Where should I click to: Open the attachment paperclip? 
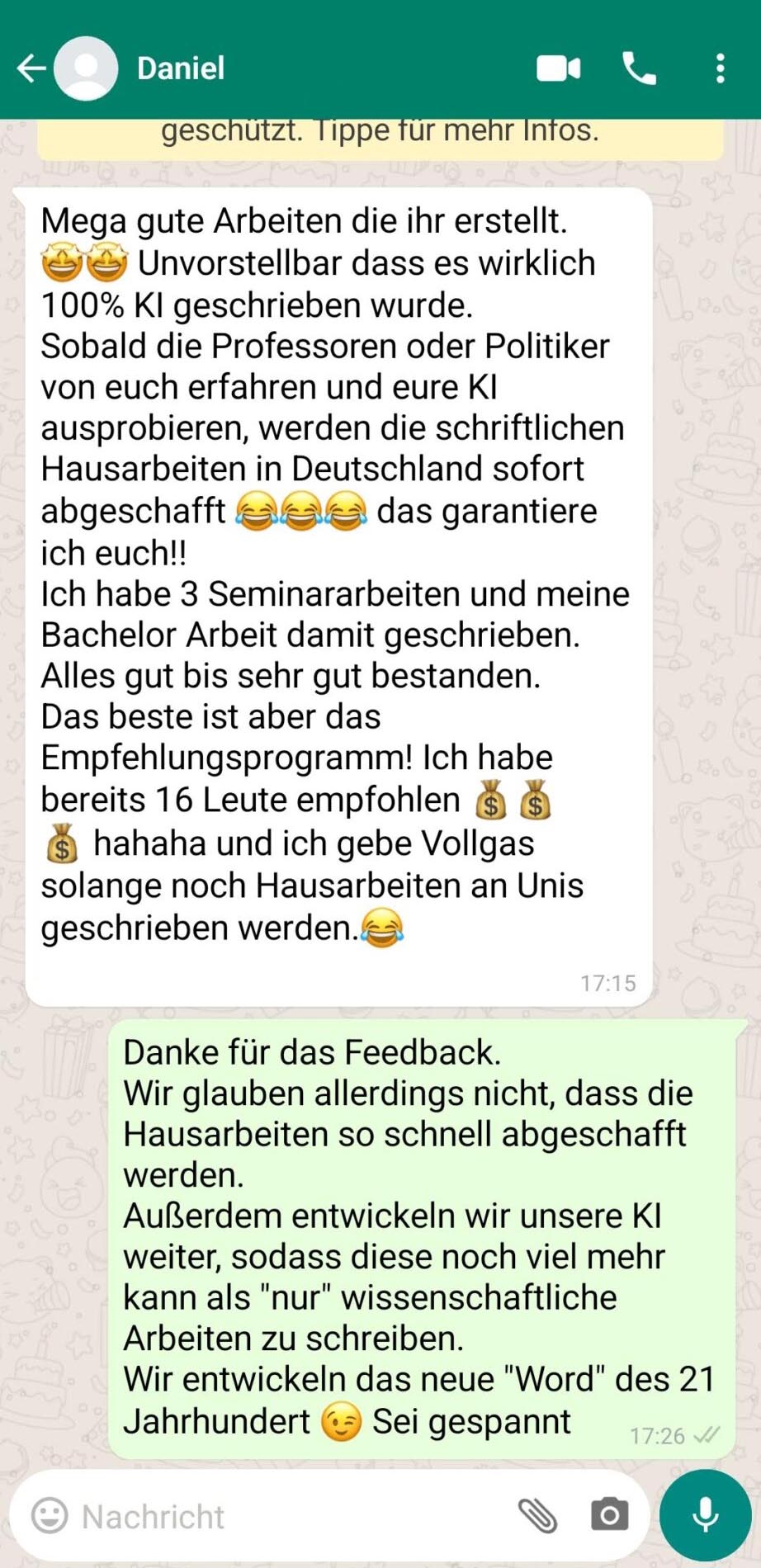(x=538, y=1514)
